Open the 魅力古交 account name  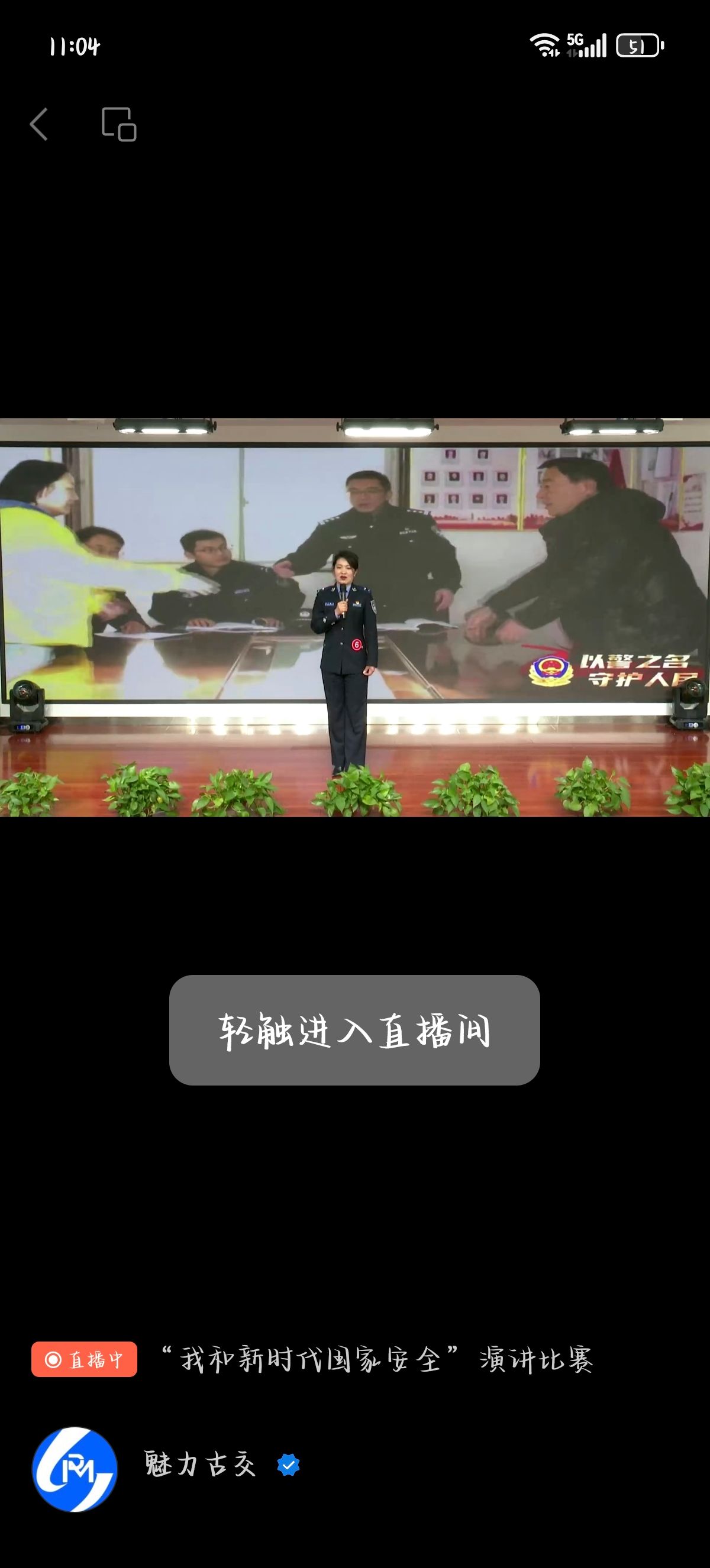tap(200, 1465)
